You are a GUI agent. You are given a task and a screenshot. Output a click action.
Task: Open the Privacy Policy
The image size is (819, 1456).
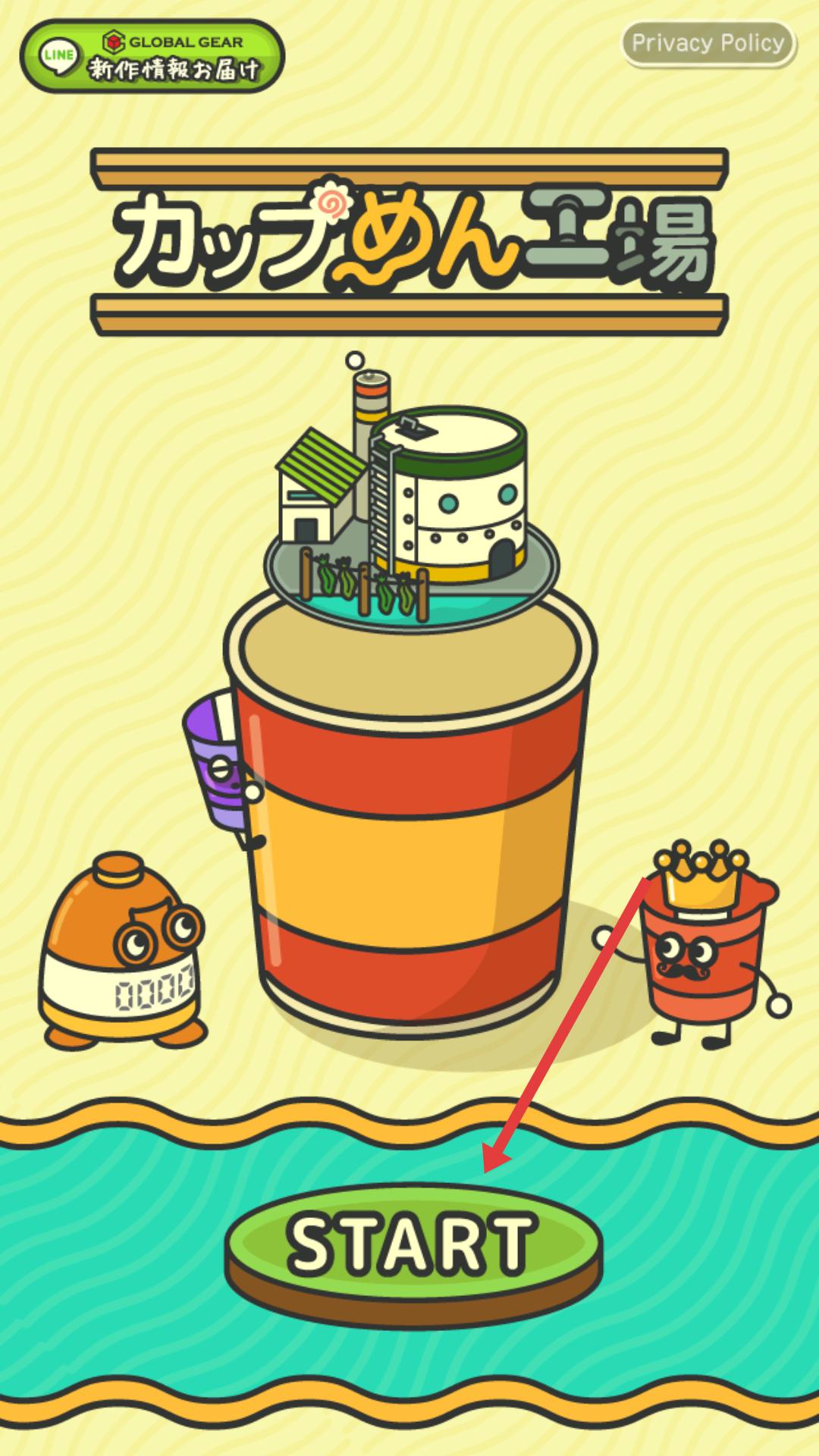pyautogui.click(x=708, y=43)
